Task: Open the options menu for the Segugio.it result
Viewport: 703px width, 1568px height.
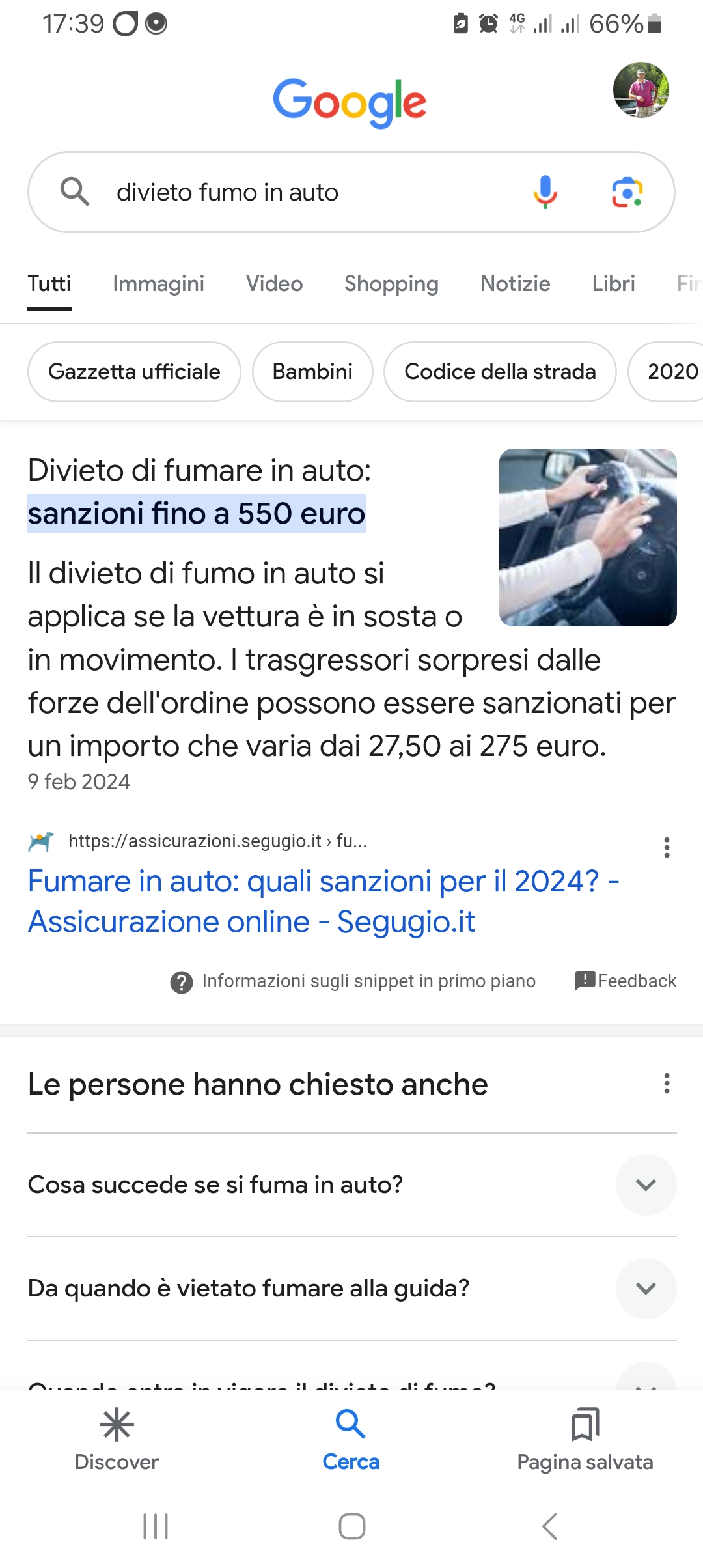Action: [x=667, y=847]
